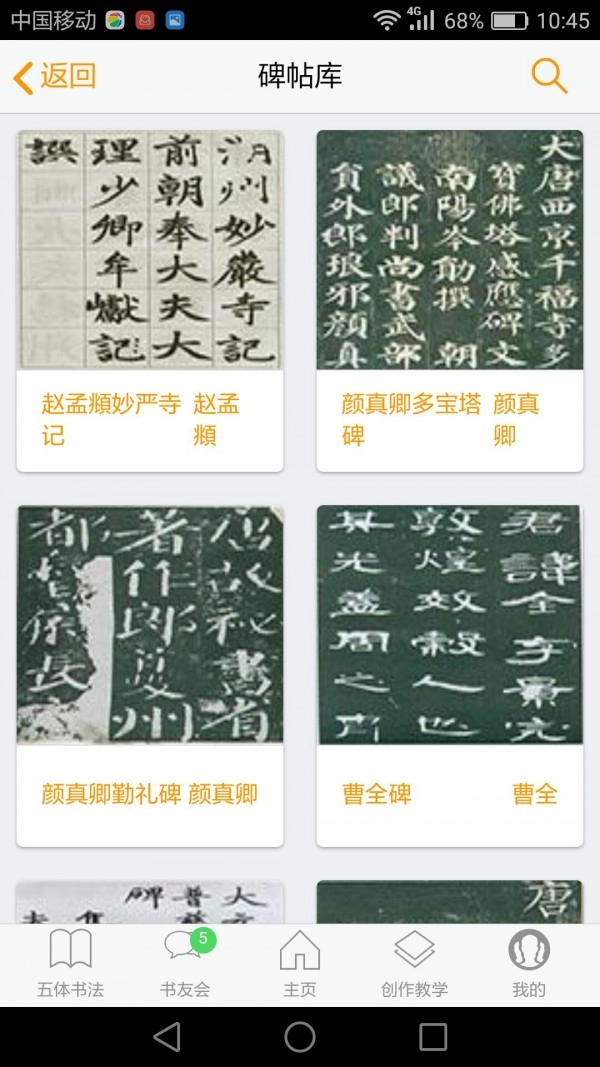Switch to the 五体书法 tab
This screenshot has height=1067, width=600.
pos(70,963)
